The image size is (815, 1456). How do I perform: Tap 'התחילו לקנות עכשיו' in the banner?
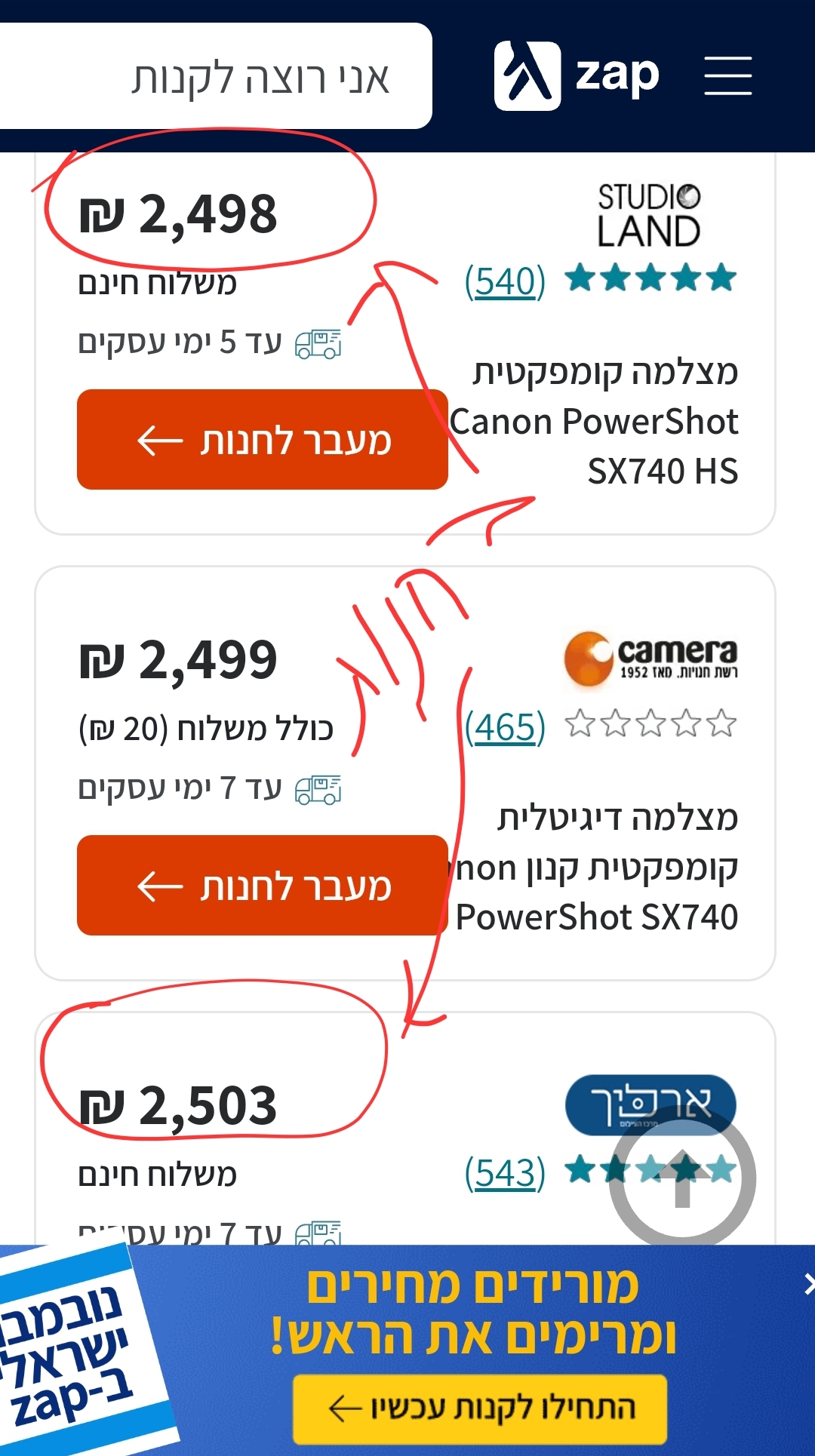pos(480,1408)
